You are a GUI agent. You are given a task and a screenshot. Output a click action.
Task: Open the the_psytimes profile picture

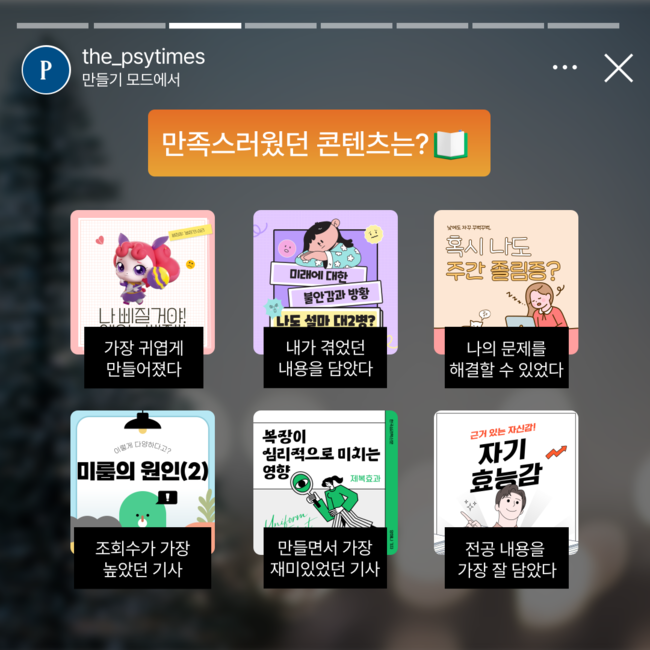46,69
